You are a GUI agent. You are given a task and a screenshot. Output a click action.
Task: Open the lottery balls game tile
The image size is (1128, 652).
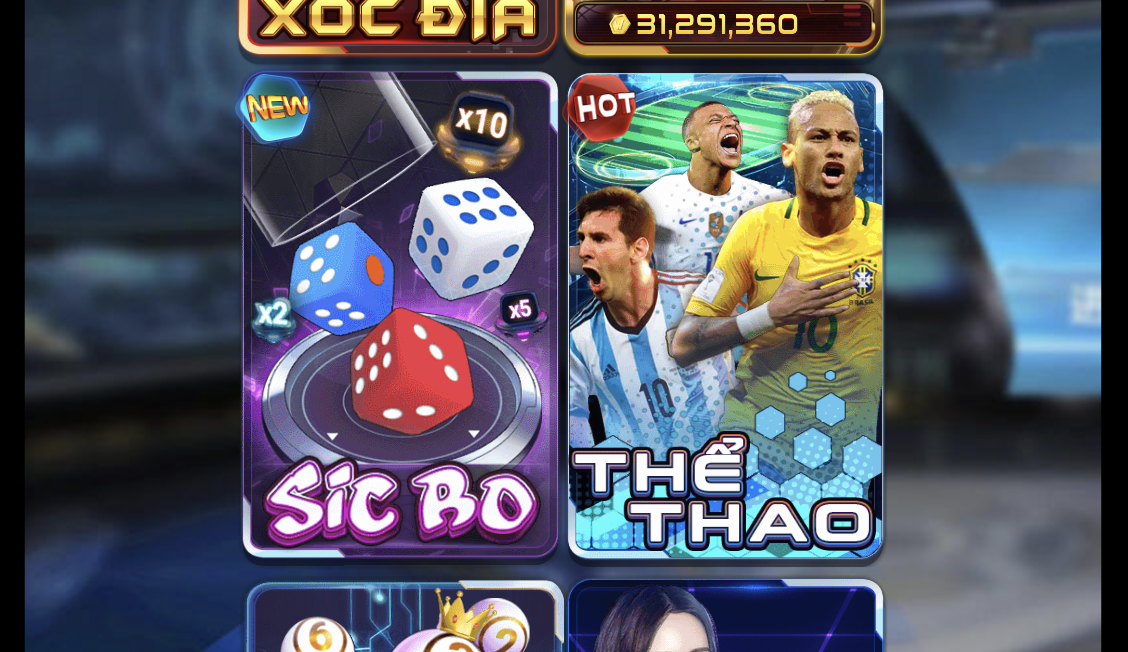click(x=405, y=620)
